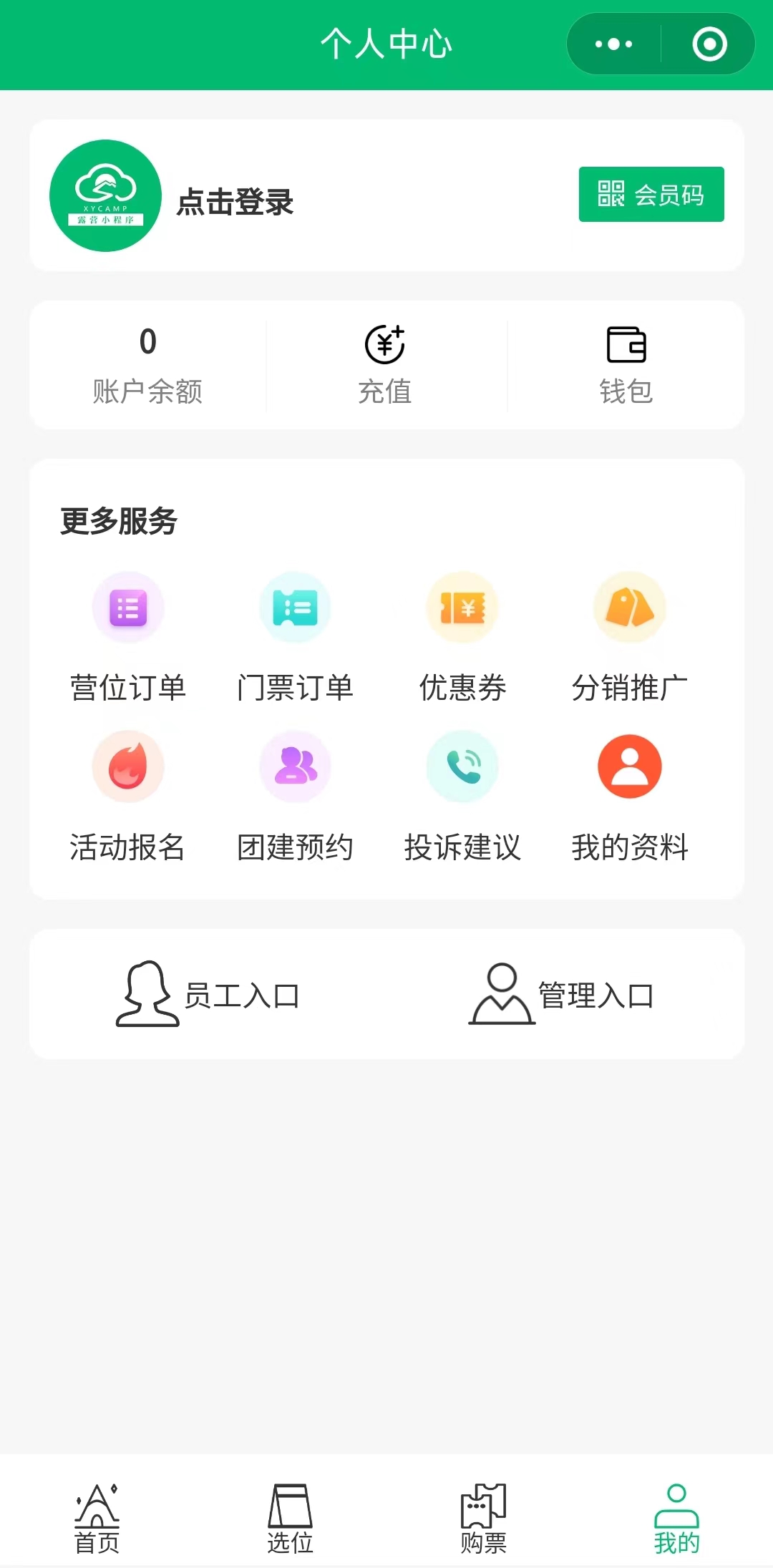Open 投诉建议 complaints and suggestions
The width and height of the screenshot is (773, 1568).
462,796
